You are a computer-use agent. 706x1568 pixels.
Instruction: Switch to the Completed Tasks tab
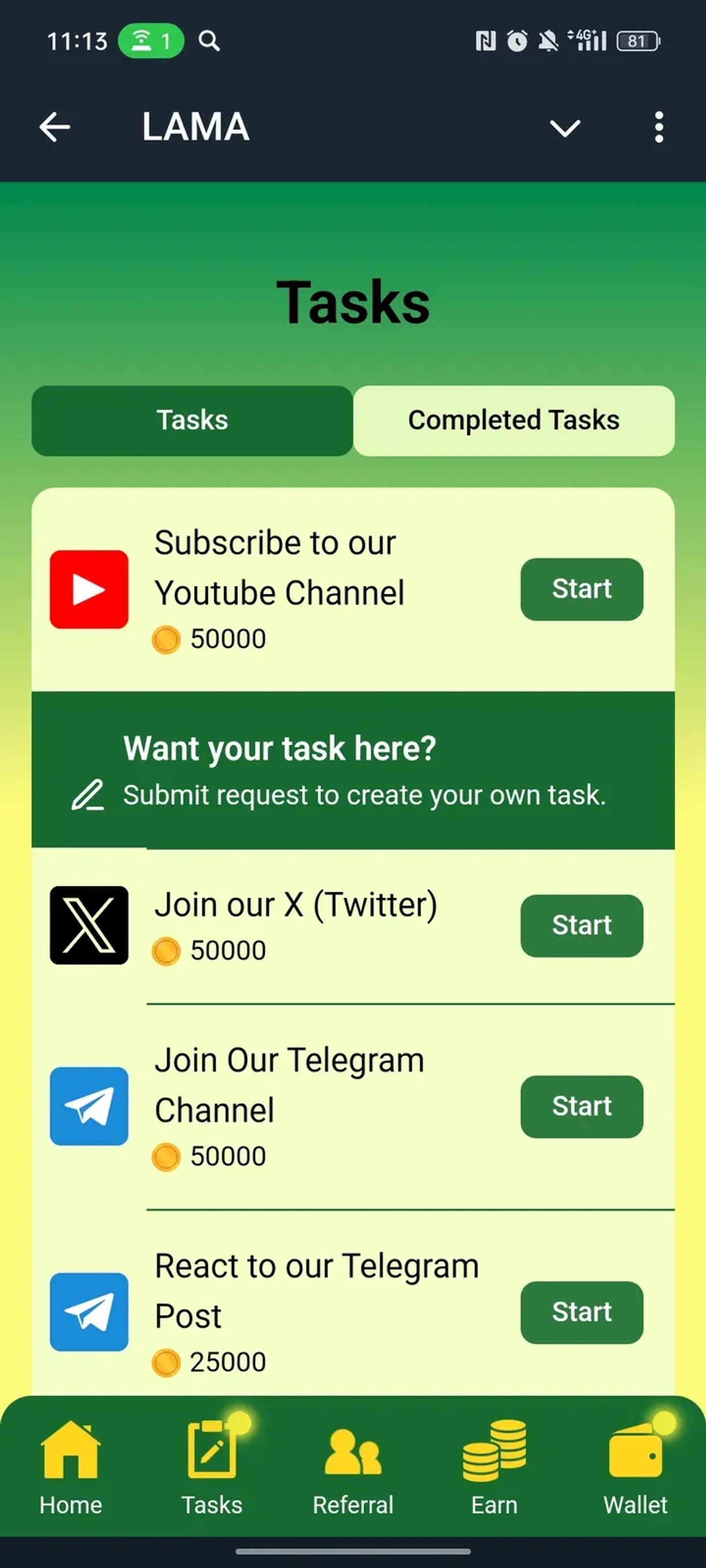(x=514, y=420)
